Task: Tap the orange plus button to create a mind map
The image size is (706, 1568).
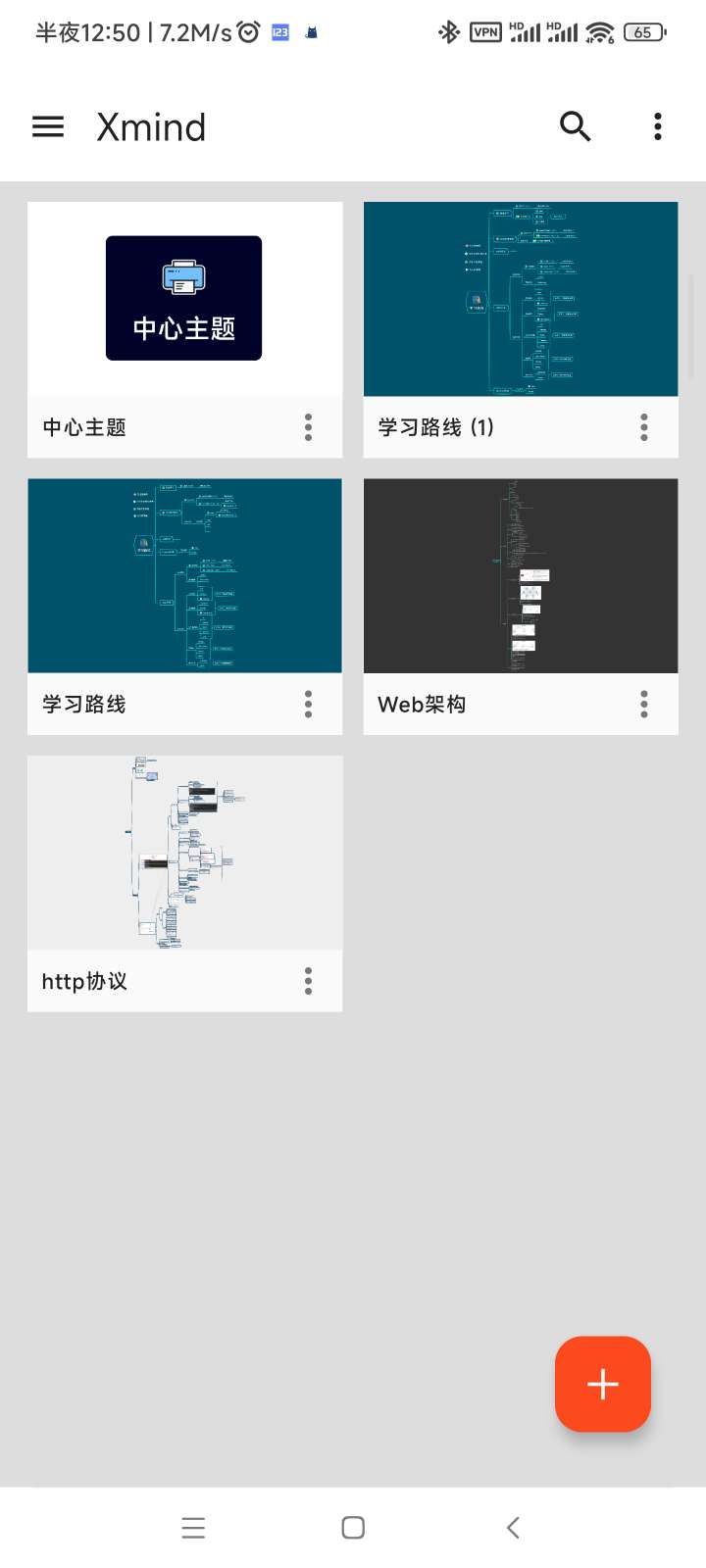Action: click(602, 1385)
